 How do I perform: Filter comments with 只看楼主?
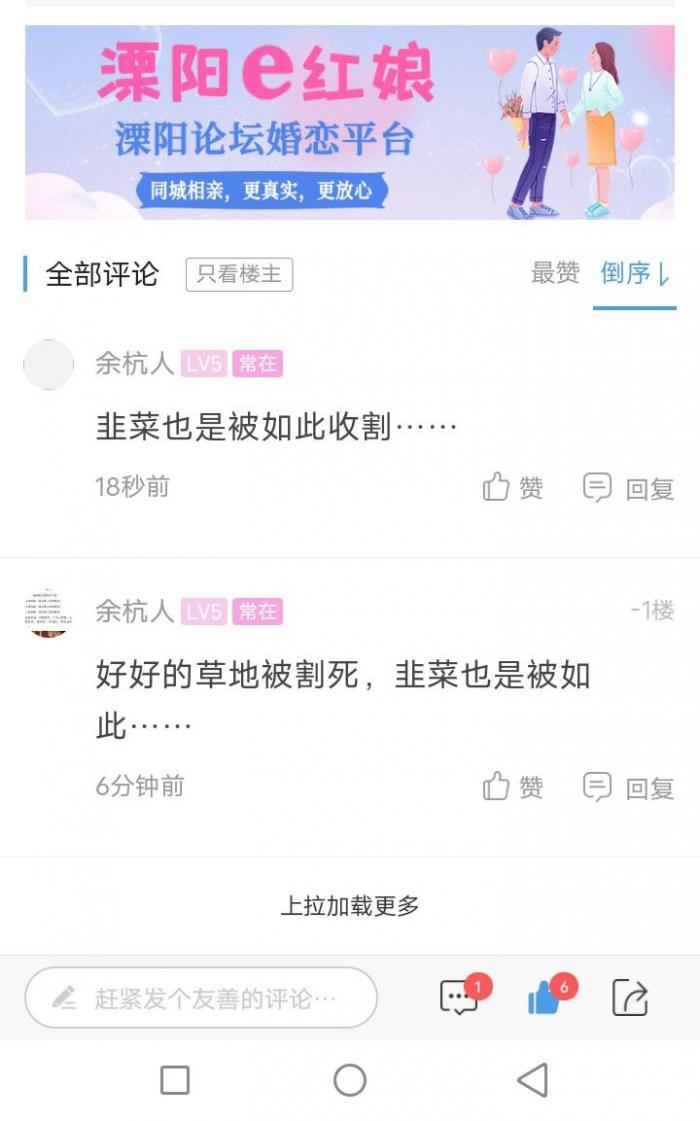239,274
